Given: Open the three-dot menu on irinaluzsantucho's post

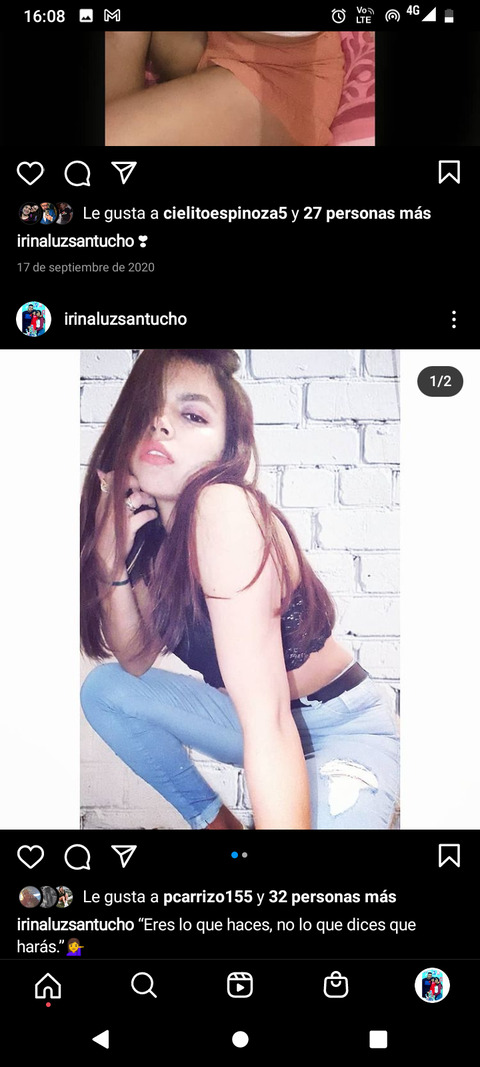Looking at the screenshot, I should 453,319.
